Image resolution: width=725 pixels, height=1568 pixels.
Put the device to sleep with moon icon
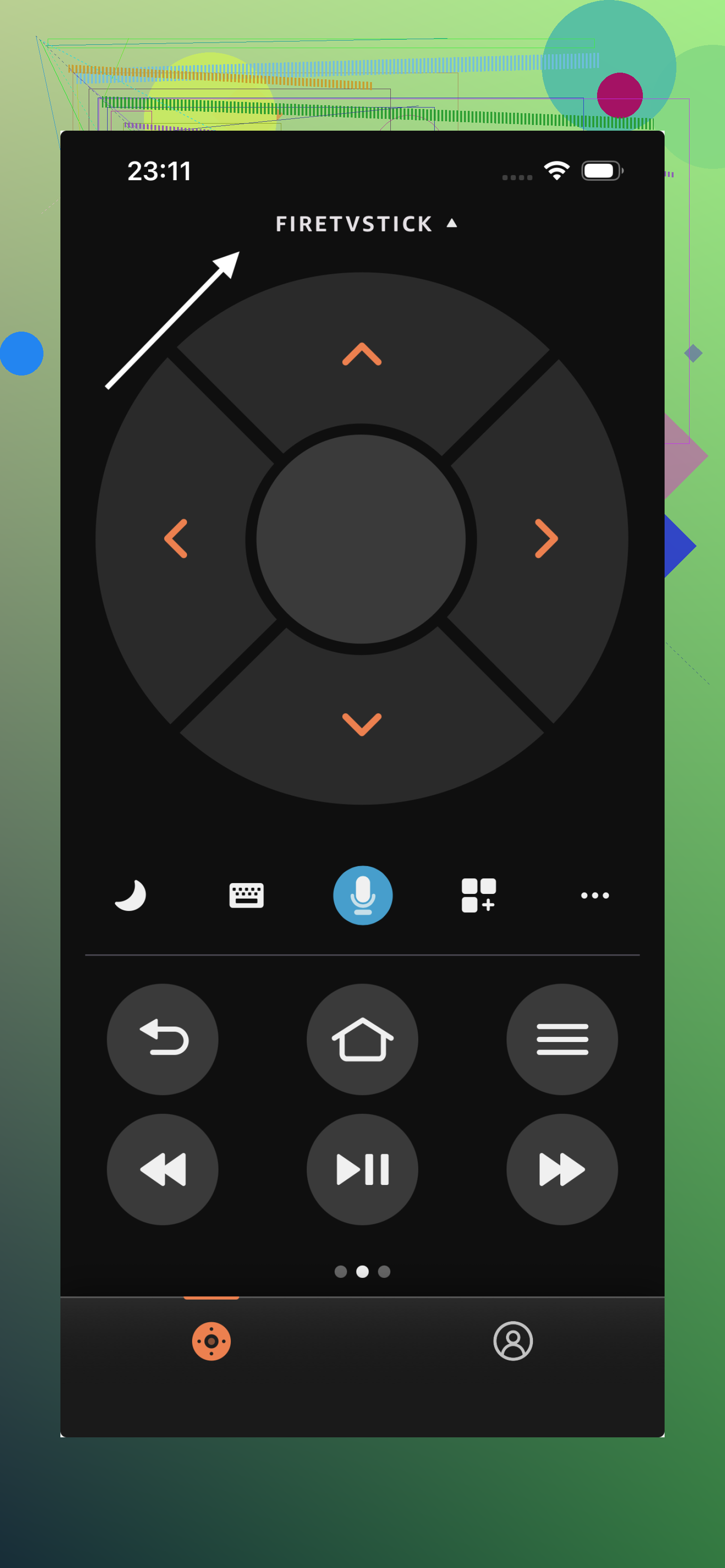pos(130,895)
